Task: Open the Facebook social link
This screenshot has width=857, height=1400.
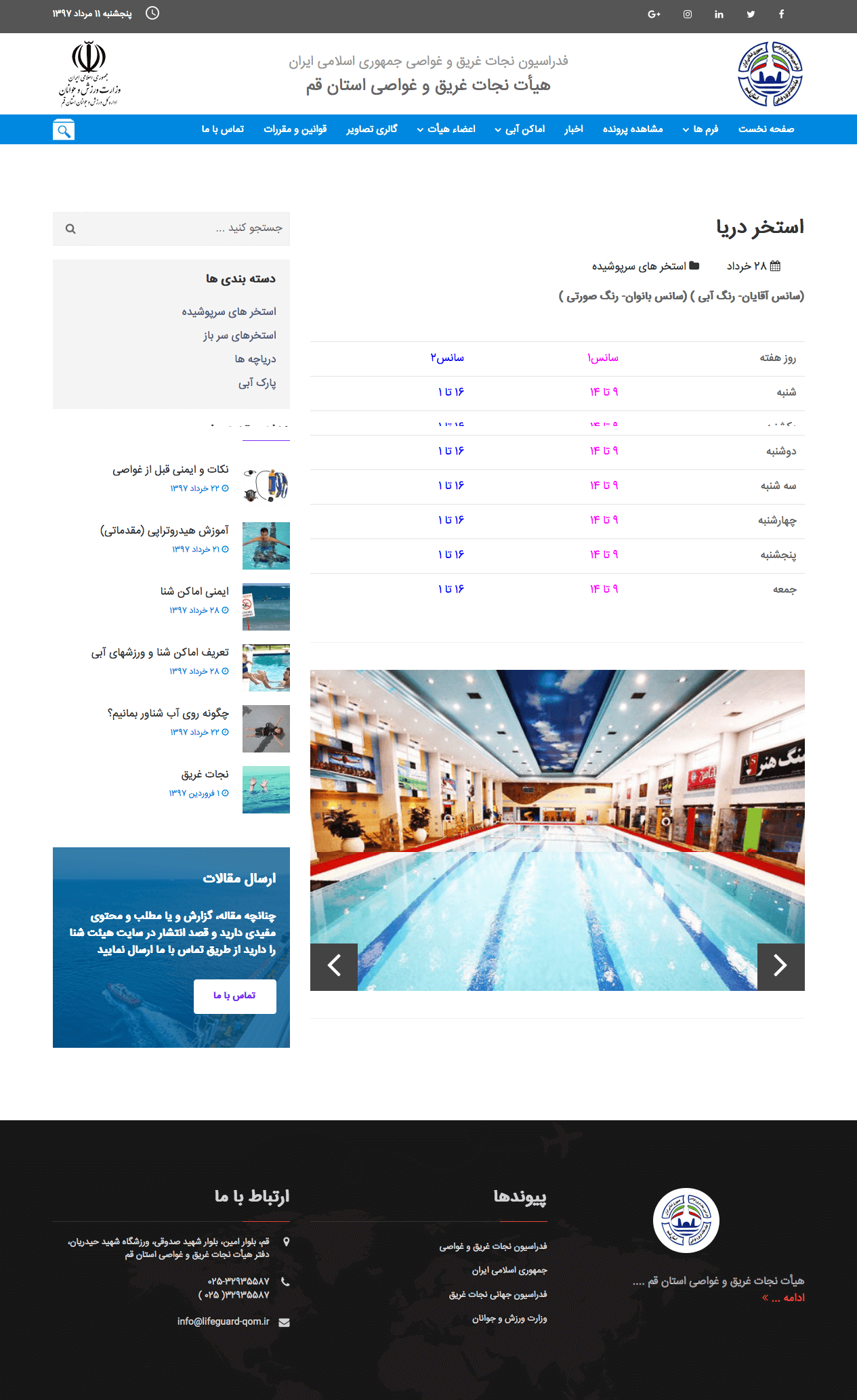Action: coord(781,14)
